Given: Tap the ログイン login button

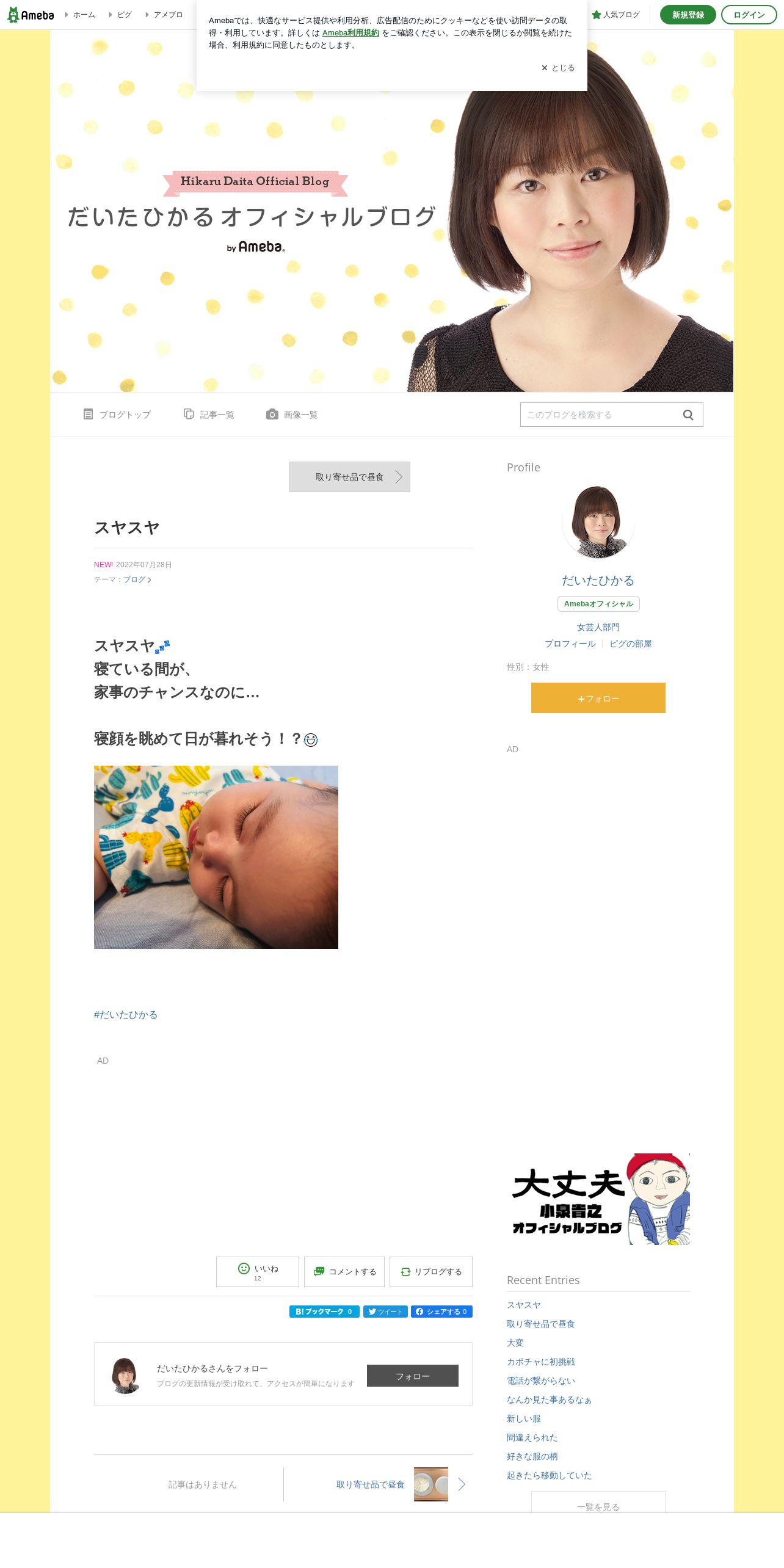Looking at the screenshot, I should pos(749,15).
